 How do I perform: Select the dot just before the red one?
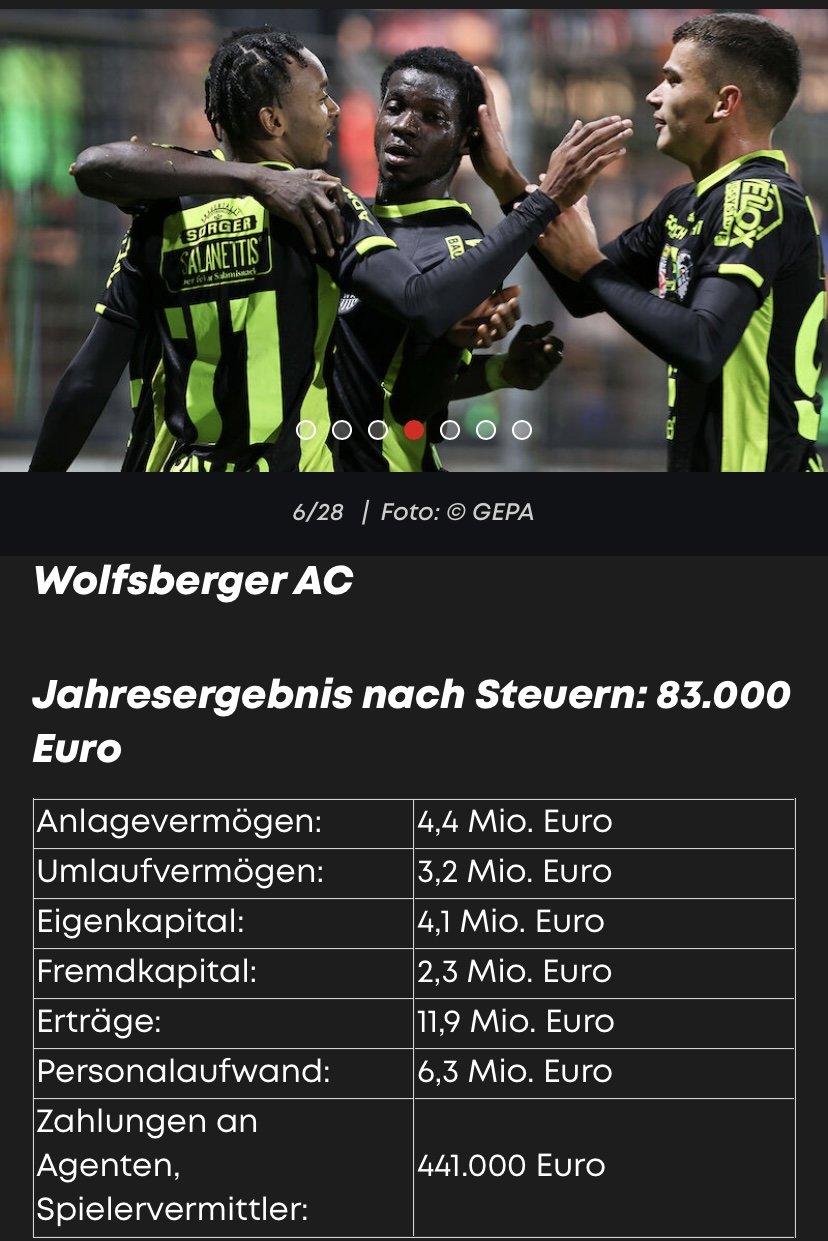pyautogui.click(x=378, y=430)
